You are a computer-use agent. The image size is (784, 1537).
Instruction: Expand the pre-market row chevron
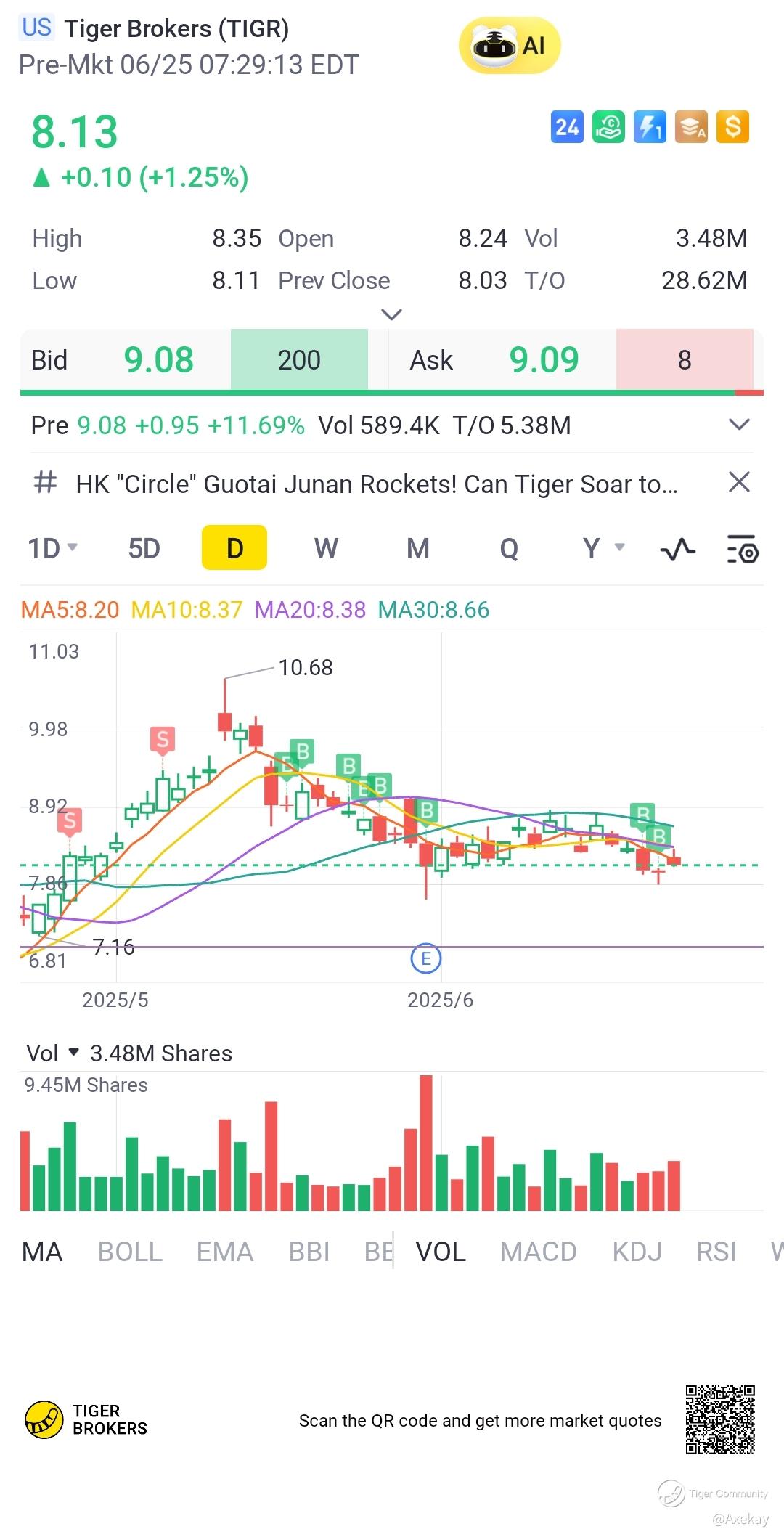coord(738,425)
